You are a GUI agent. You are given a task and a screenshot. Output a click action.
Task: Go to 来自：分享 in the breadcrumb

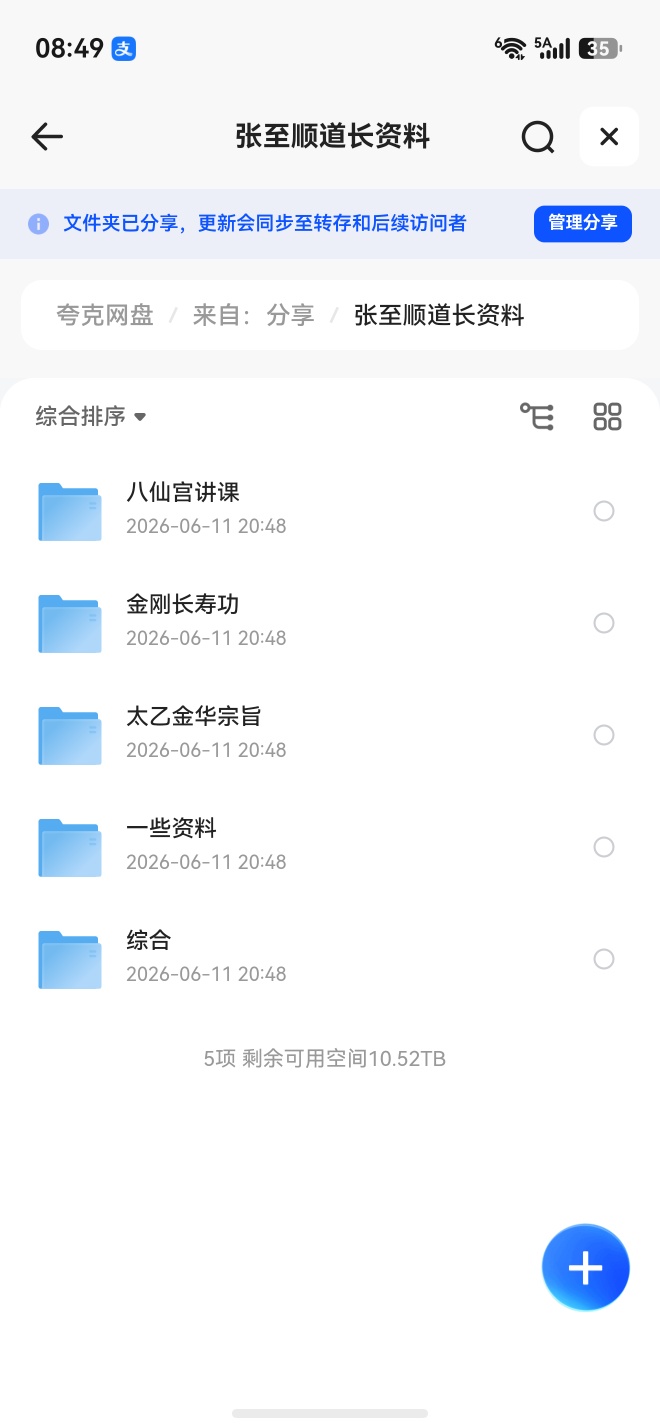click(x=254, y=316)
